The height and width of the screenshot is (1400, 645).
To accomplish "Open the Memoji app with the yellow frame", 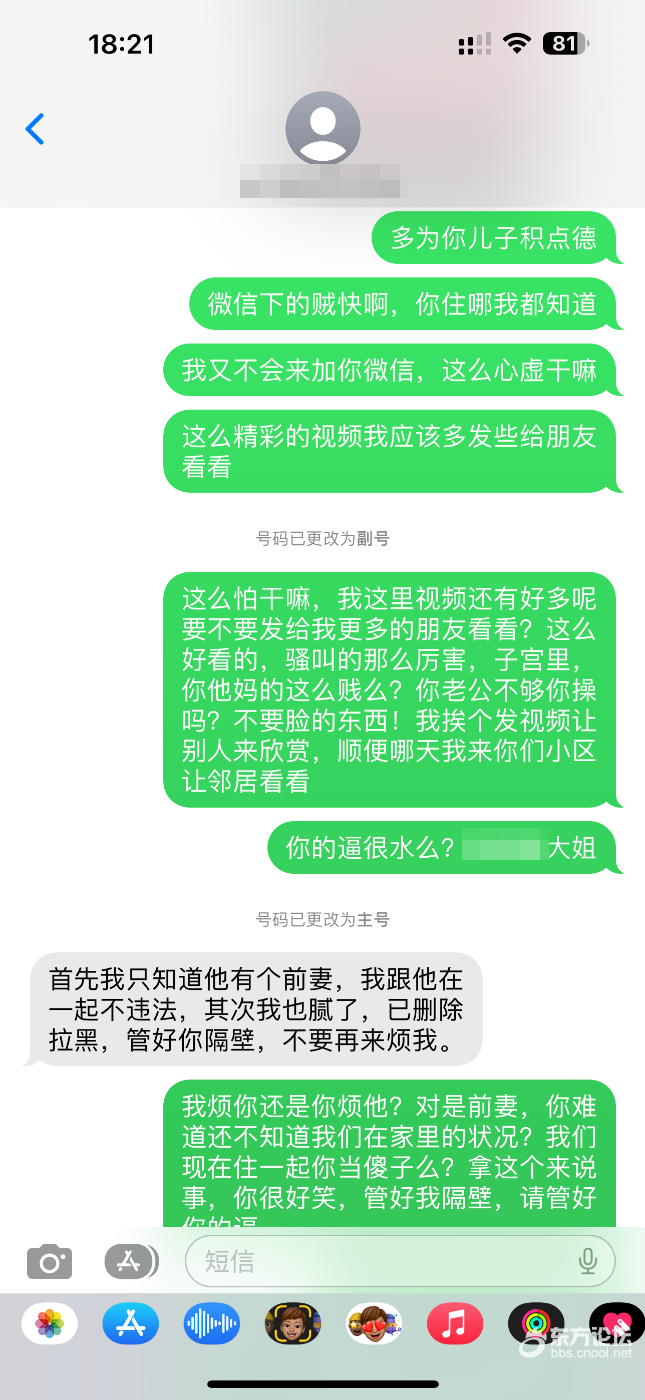I will pos(292,1325).
